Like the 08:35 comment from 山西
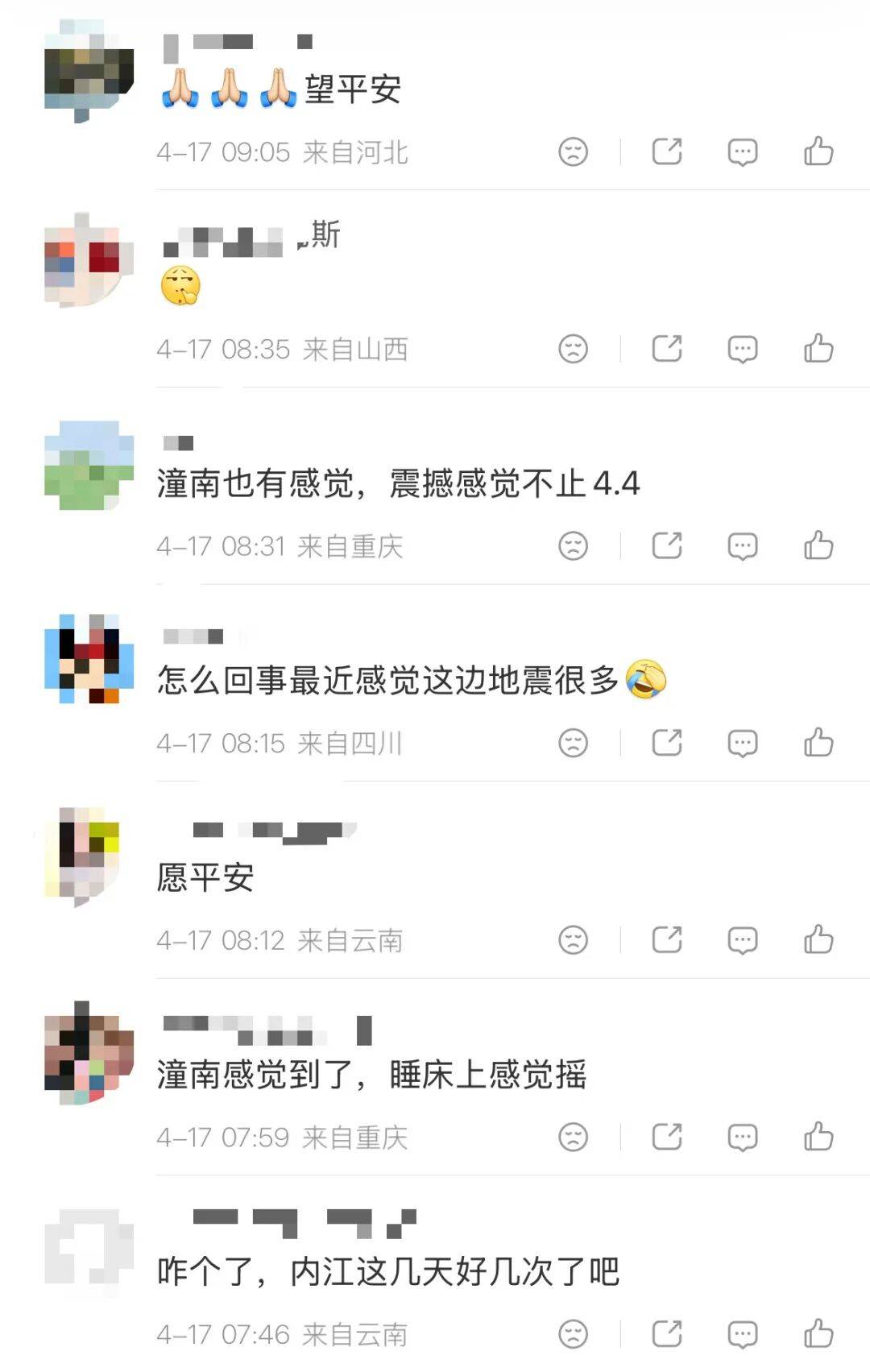The image size is (870, 1372). point(818,349)
